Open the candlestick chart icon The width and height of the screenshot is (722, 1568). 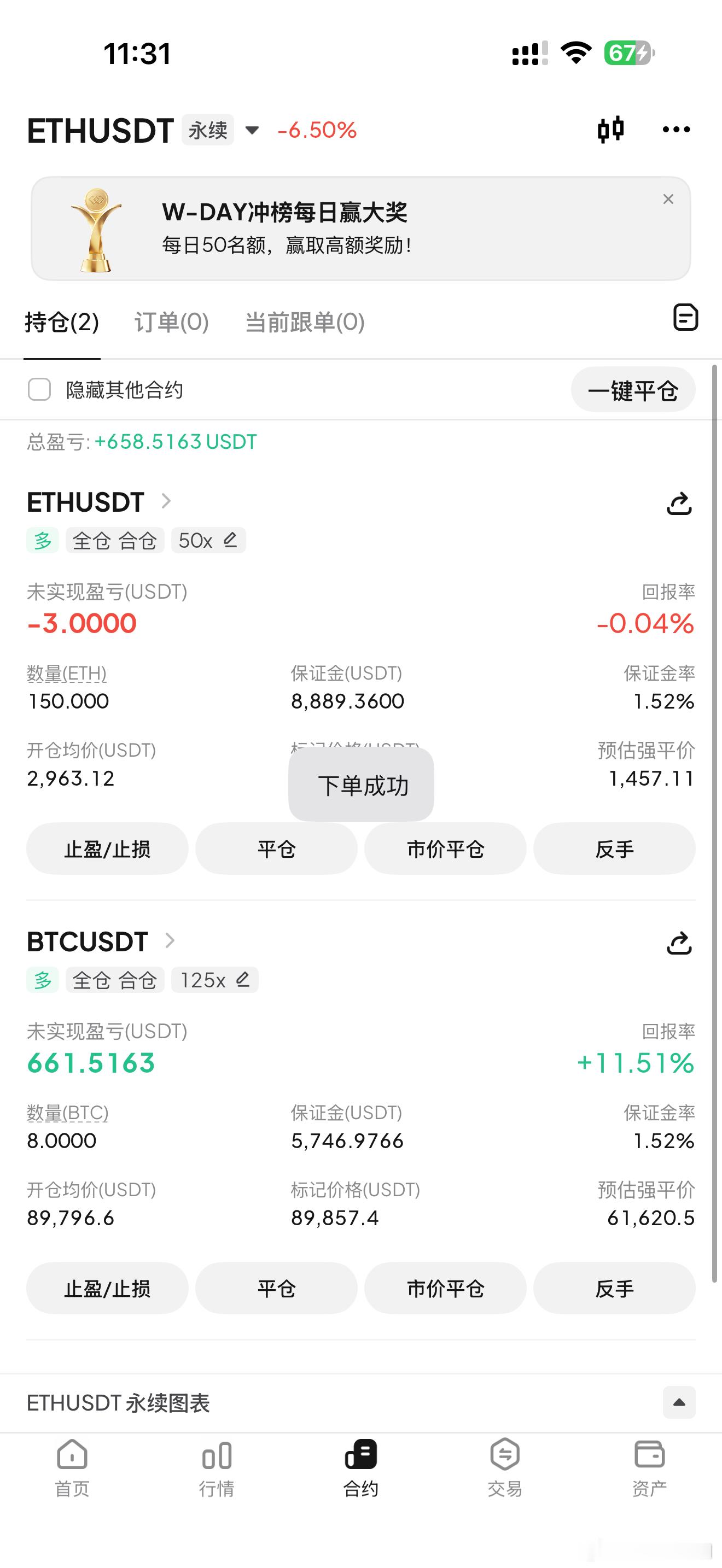pos(610,129)
